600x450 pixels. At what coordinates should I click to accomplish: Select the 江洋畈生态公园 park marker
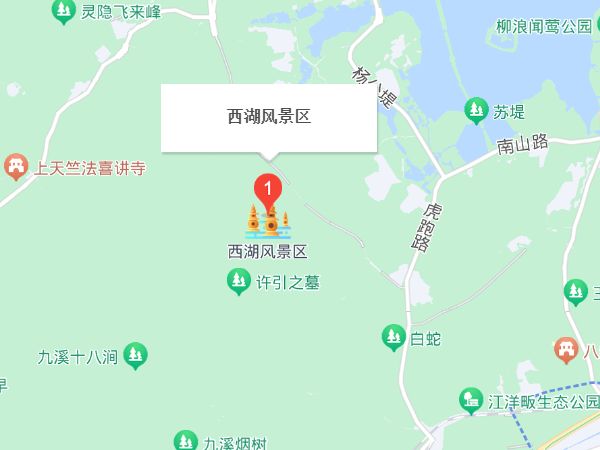click(472, 401)
